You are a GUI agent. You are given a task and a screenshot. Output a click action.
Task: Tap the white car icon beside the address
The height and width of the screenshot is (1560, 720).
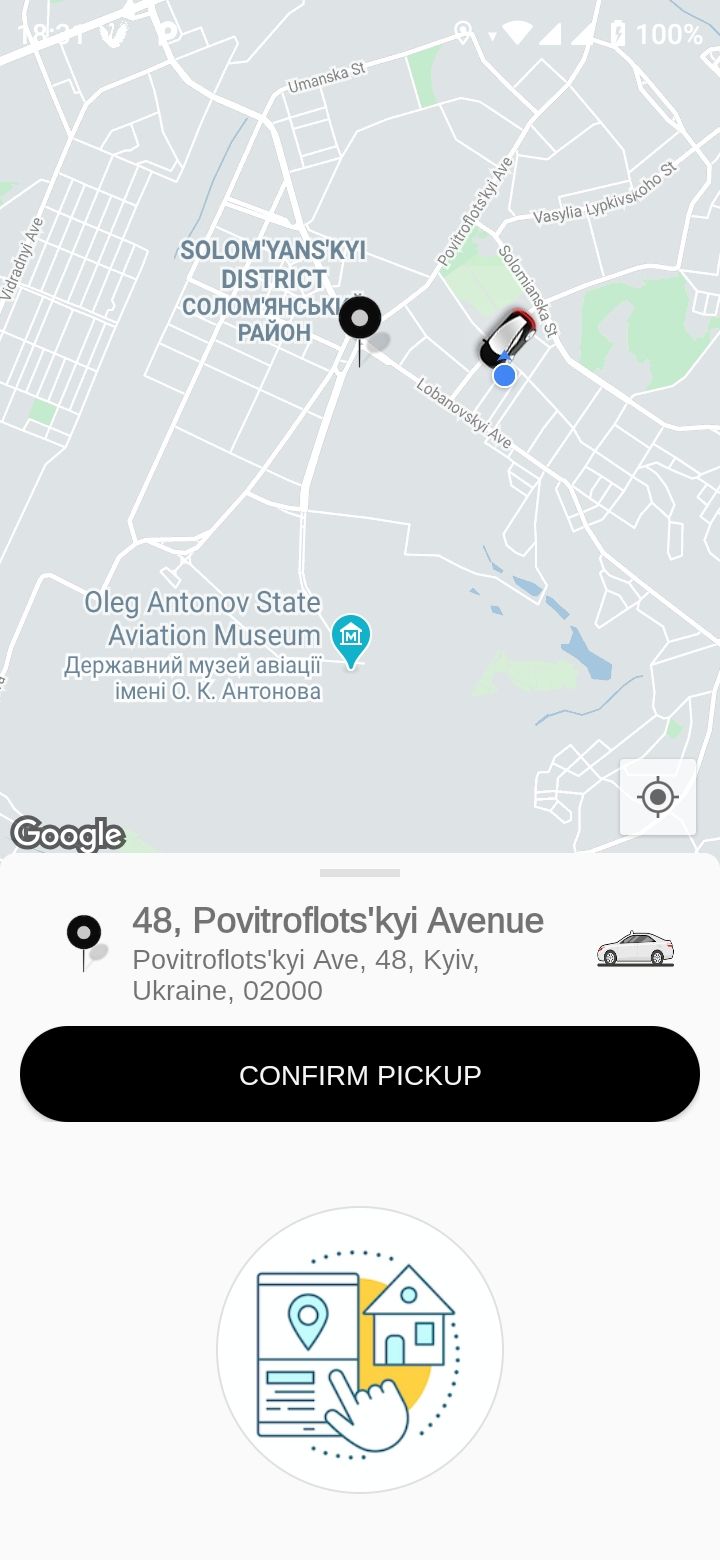pos(635,949)
